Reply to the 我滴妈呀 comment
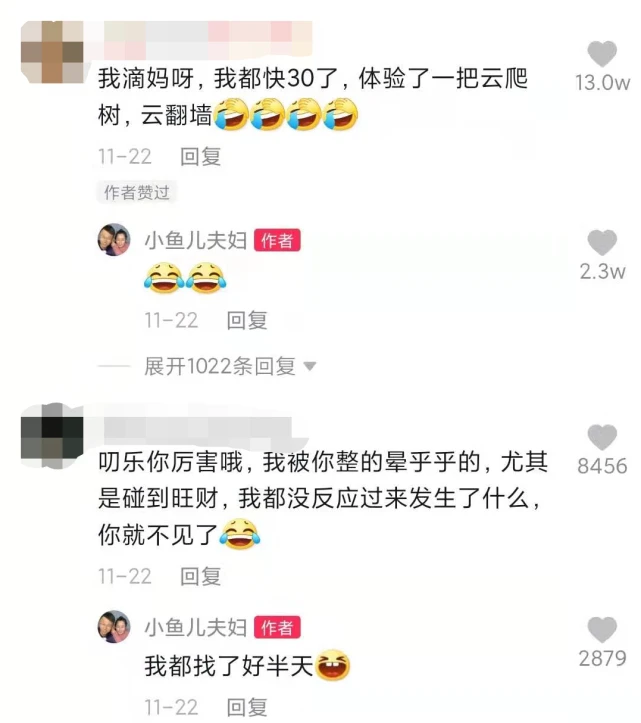641x723 pixels. click(200, 156)
